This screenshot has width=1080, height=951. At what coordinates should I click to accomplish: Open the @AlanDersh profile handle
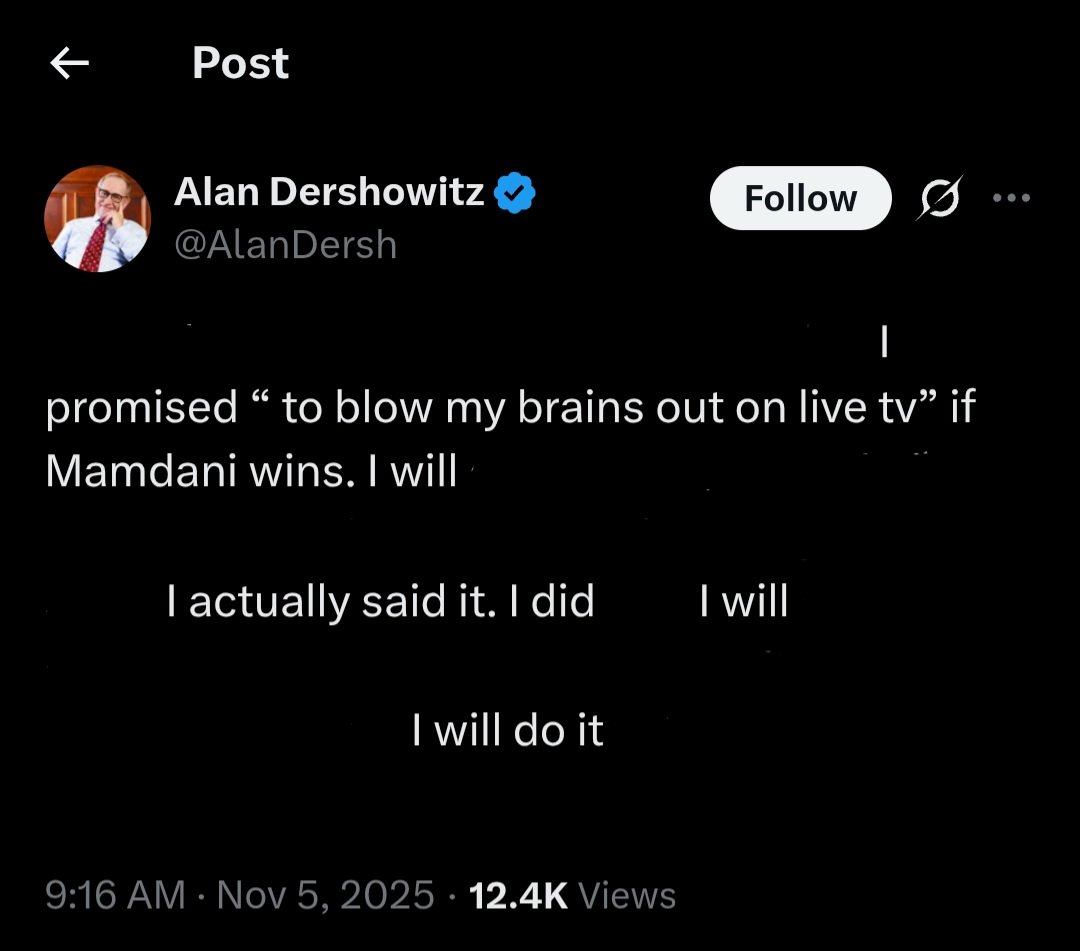[x=285, y=244]
